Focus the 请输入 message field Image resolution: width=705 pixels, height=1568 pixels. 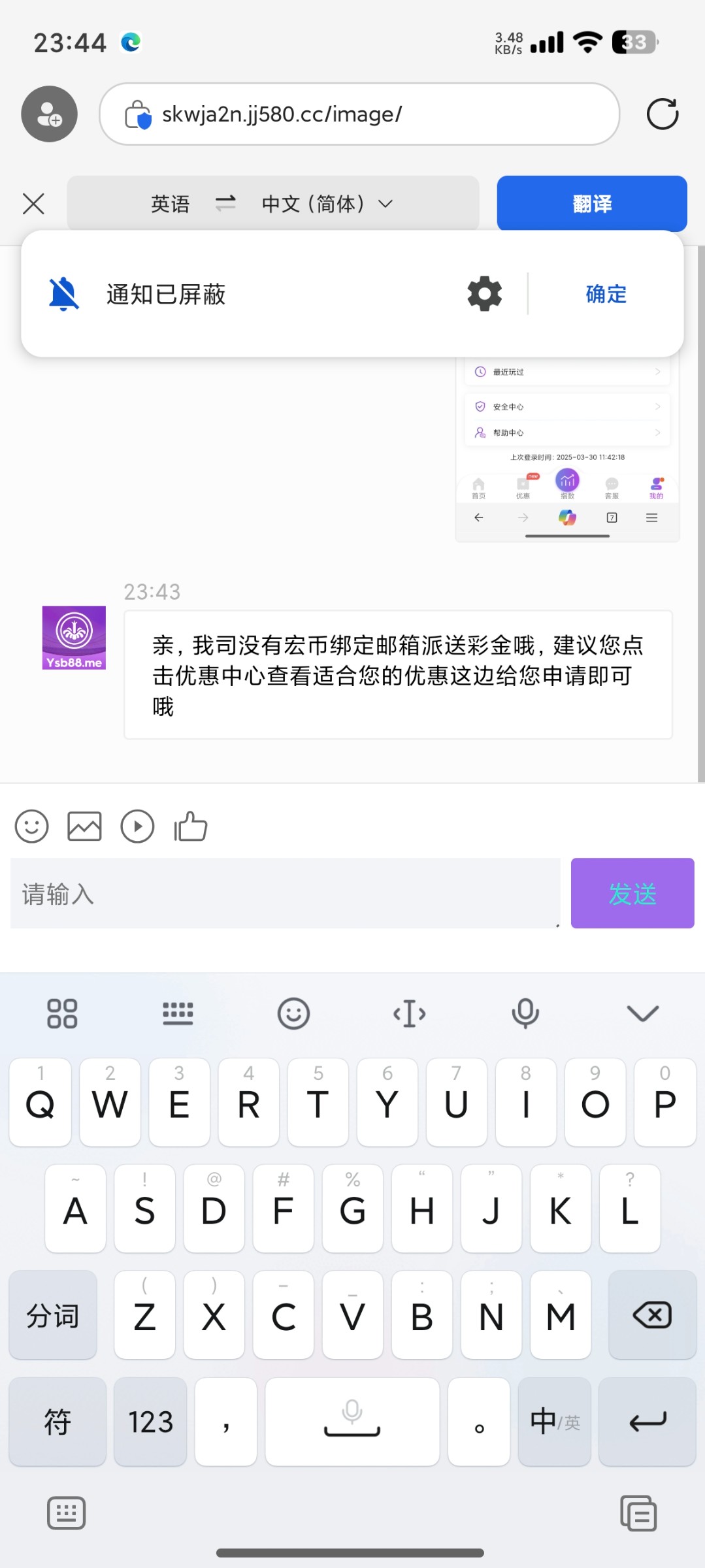(x=285, y=893)
